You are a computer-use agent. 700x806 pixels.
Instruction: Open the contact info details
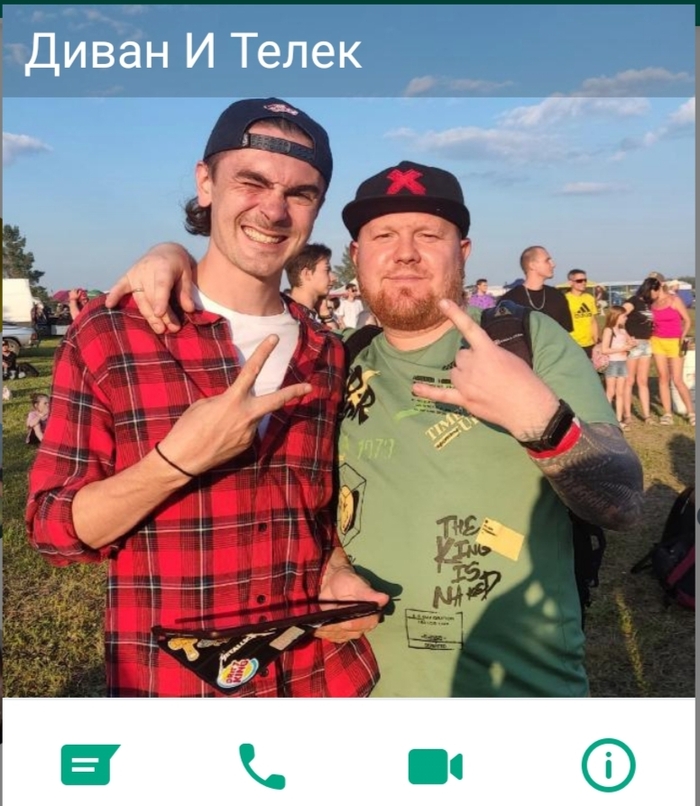(608, 765)
